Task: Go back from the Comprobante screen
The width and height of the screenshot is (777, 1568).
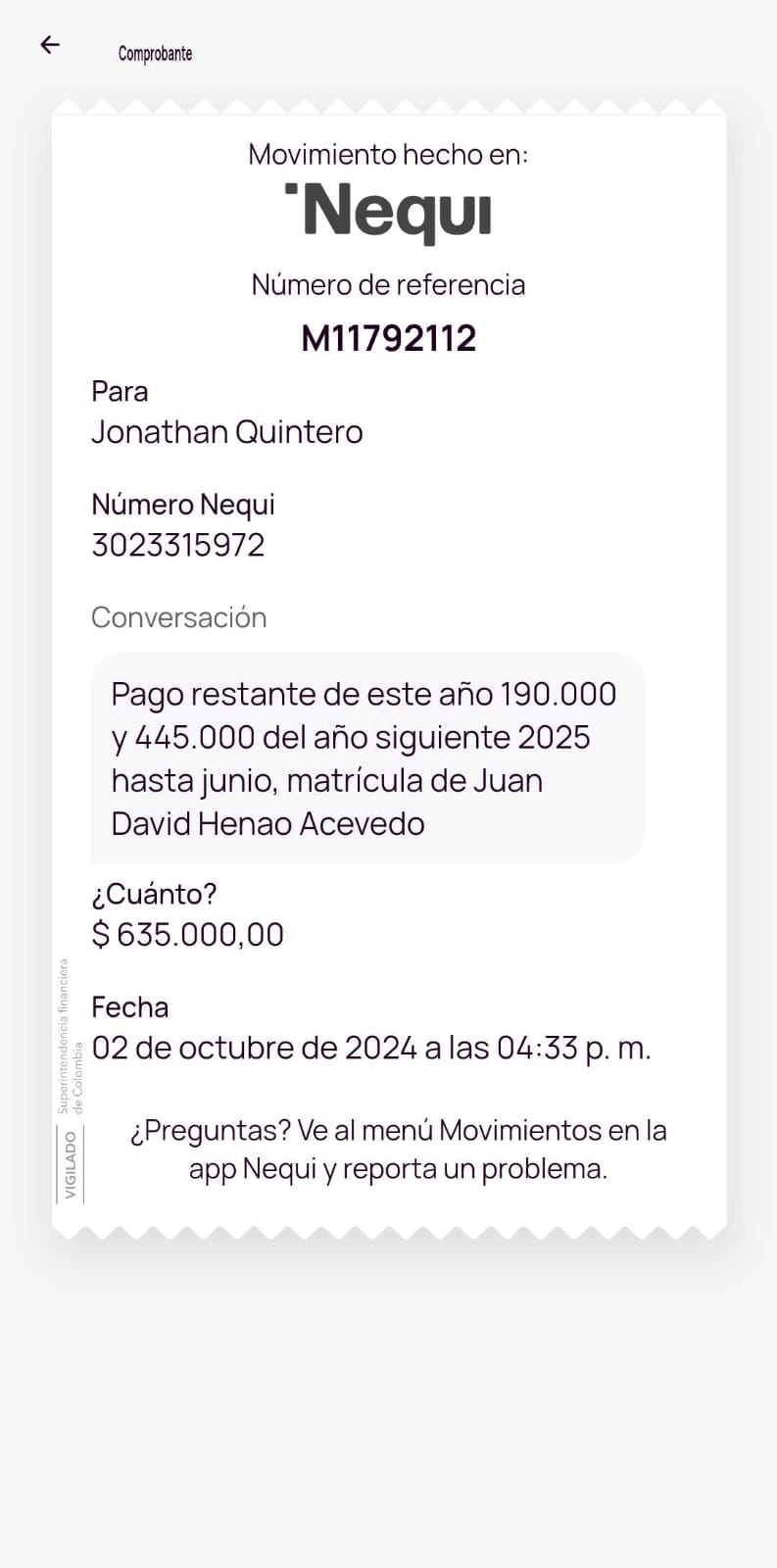Action: [50, 44]
